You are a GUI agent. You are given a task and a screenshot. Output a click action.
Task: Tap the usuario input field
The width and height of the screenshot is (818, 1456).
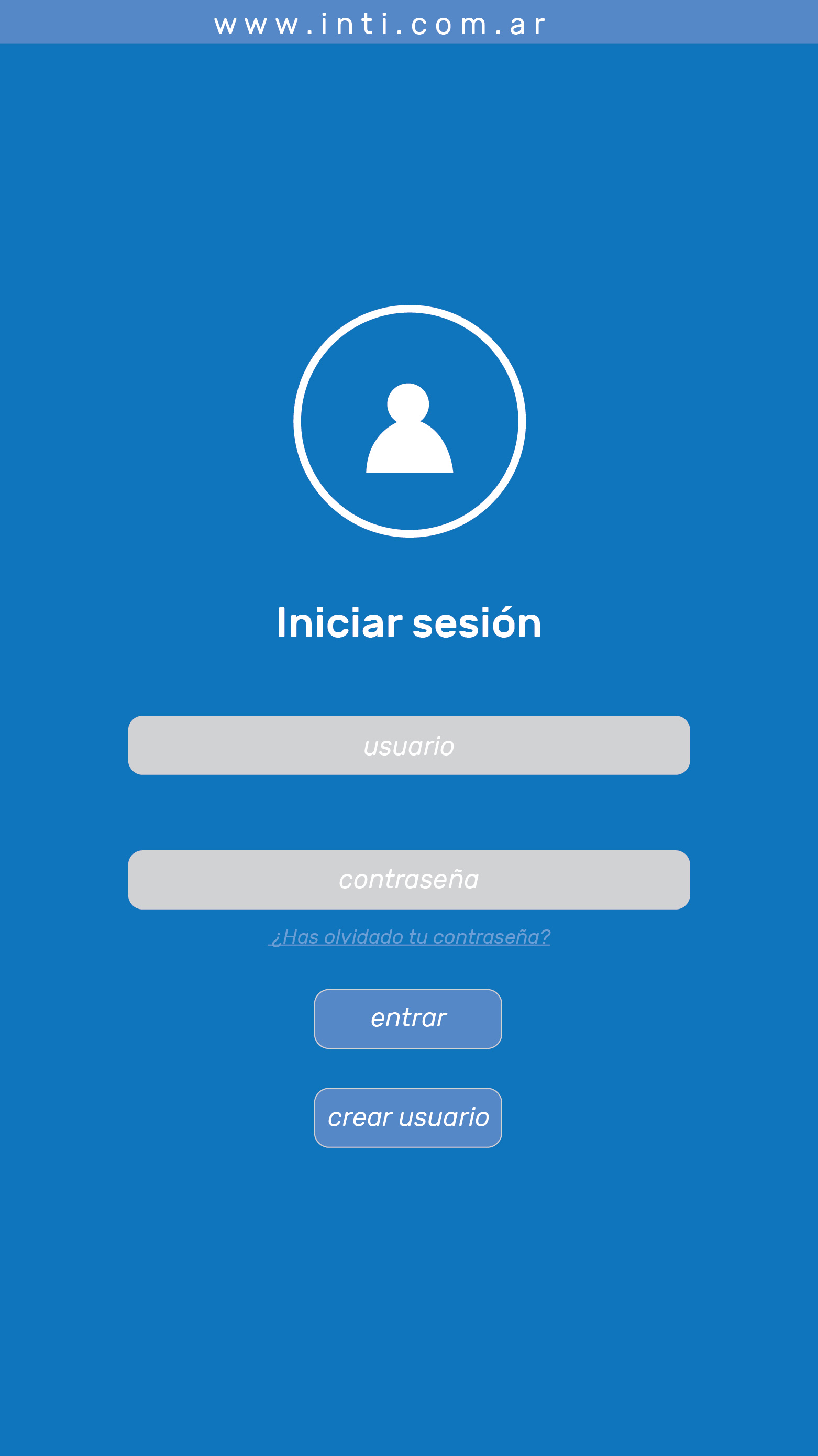click(x=408, y=746)
